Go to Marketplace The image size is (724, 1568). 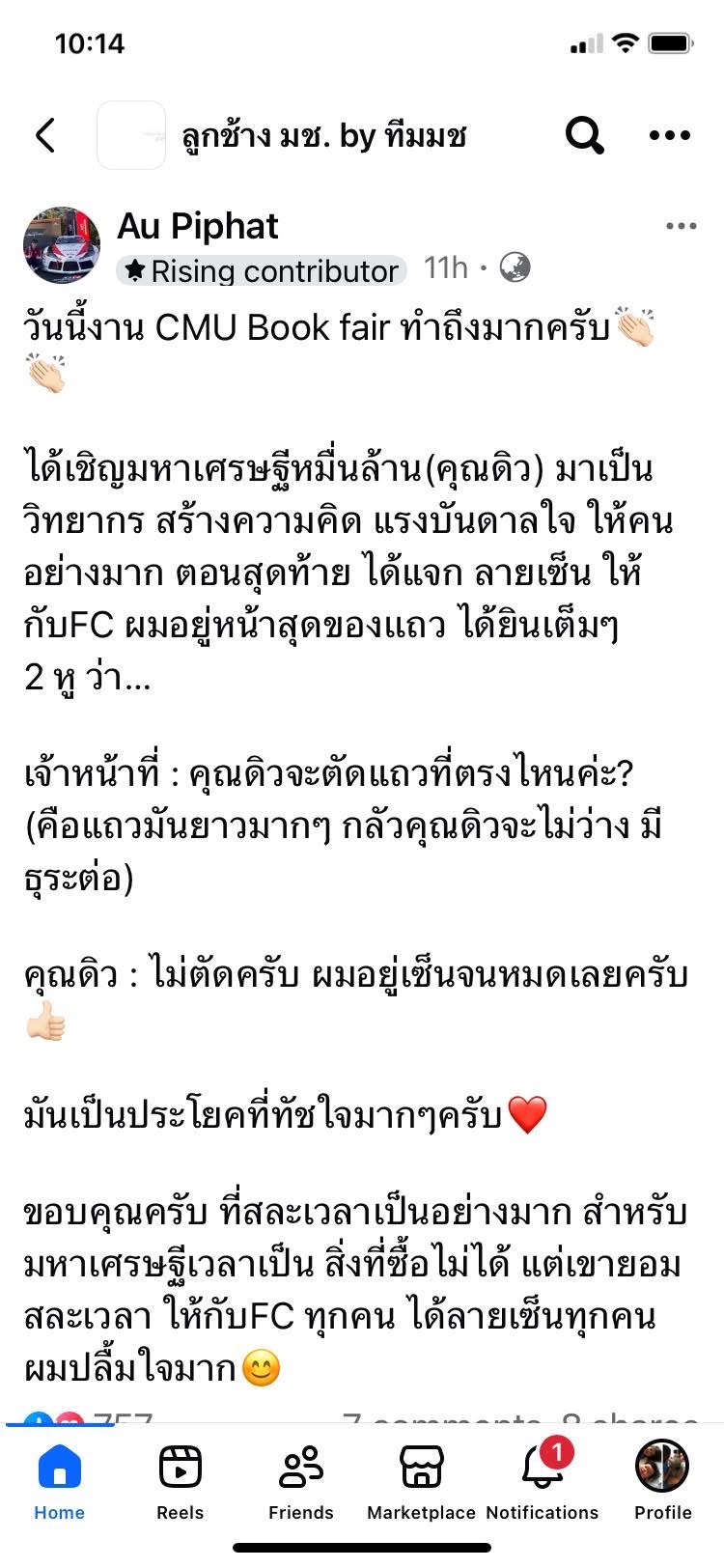pyautogui.click(x=421, y=1481)
